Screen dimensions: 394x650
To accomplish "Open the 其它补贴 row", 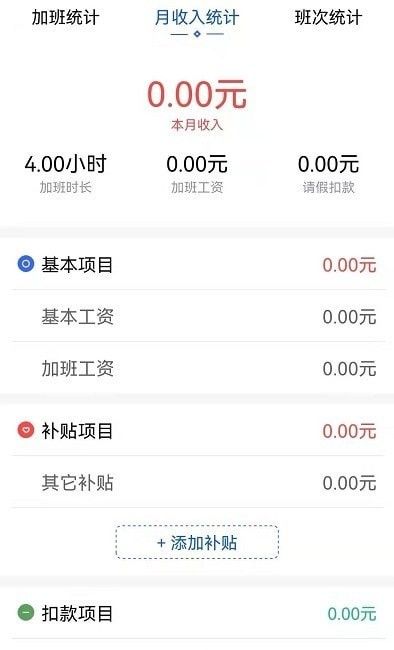I will pyautogui.click(x=197, y=483).
